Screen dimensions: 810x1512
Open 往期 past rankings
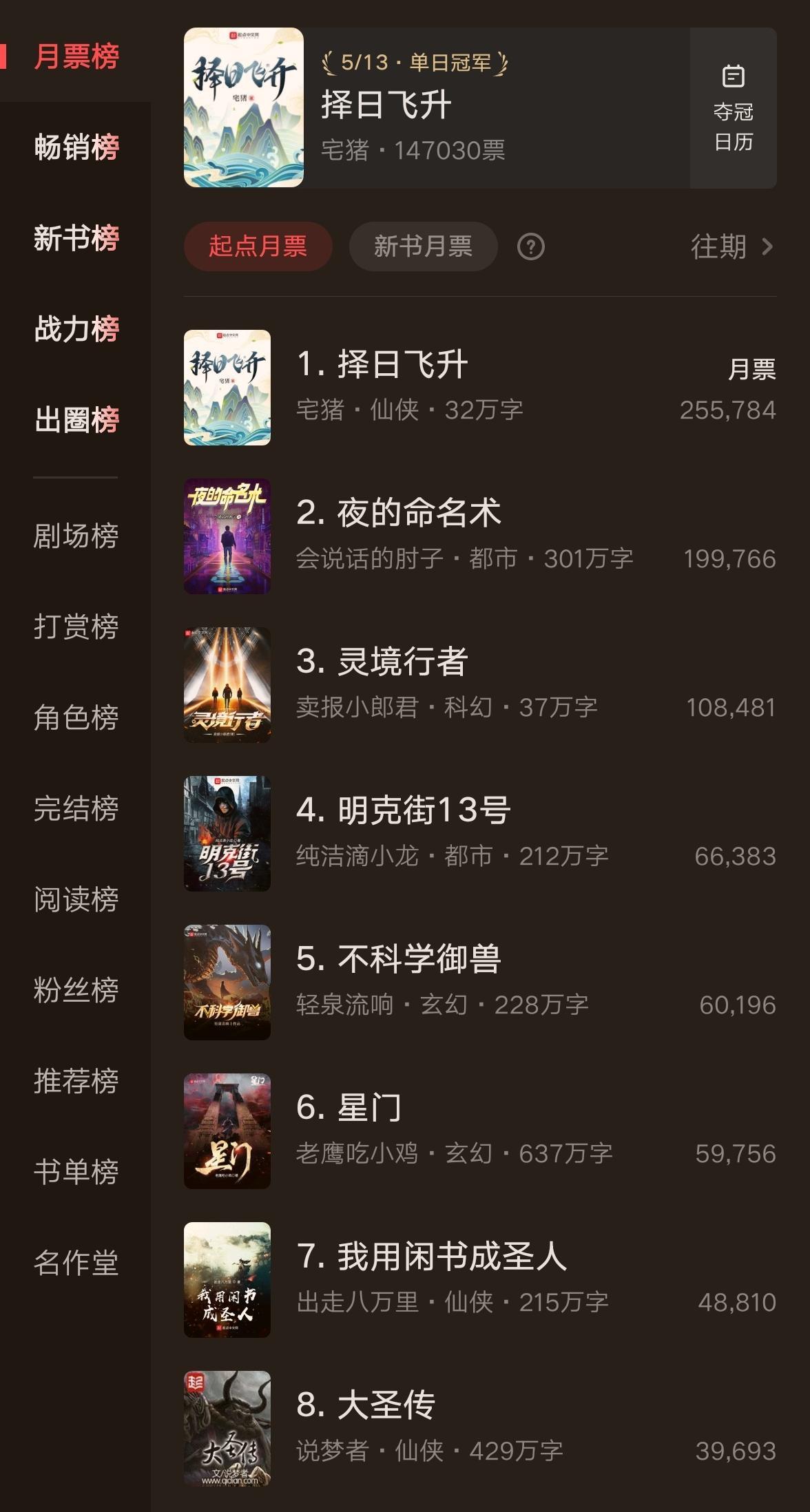(x=731, y=246)
